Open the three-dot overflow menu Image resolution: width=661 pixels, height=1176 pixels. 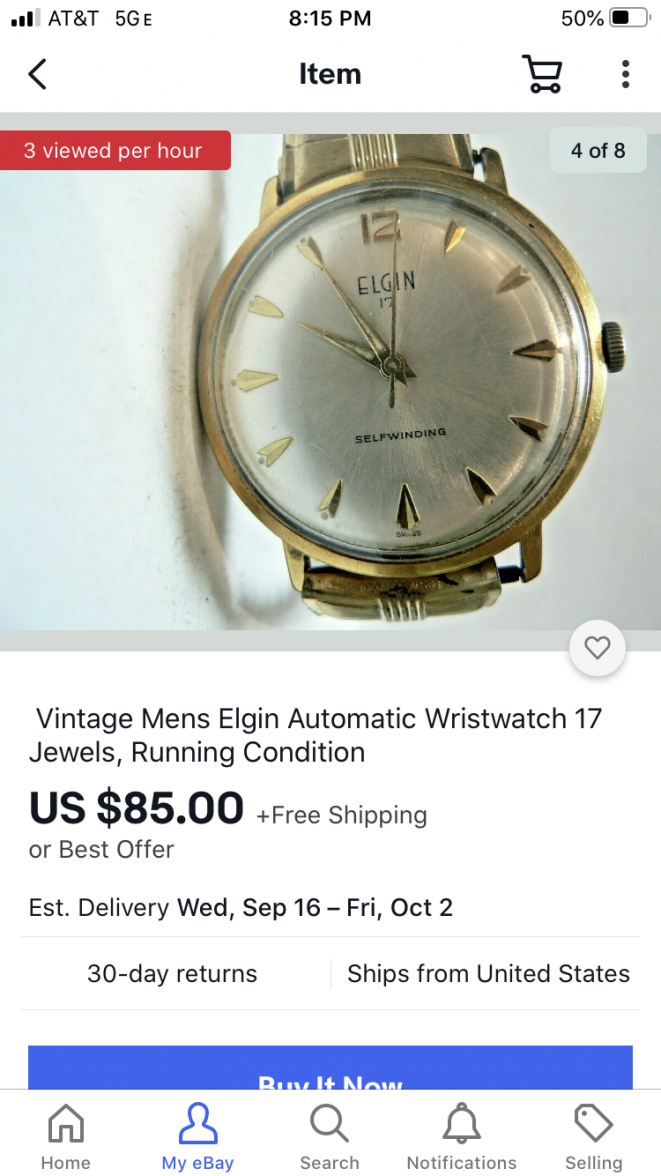click(x=625, y=74)
